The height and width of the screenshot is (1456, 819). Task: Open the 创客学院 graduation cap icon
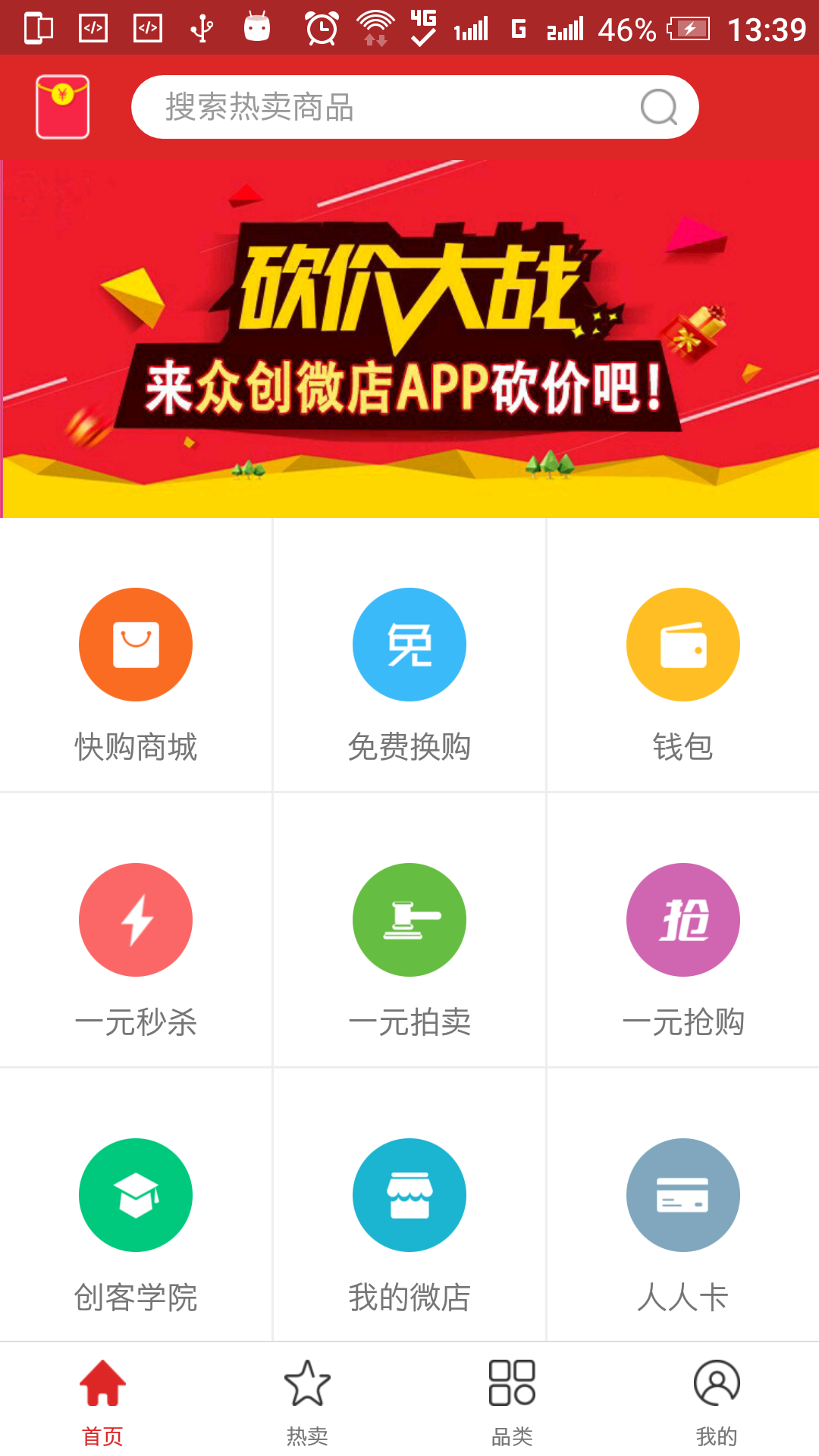pyautogui.click(x=136, y=1194)
